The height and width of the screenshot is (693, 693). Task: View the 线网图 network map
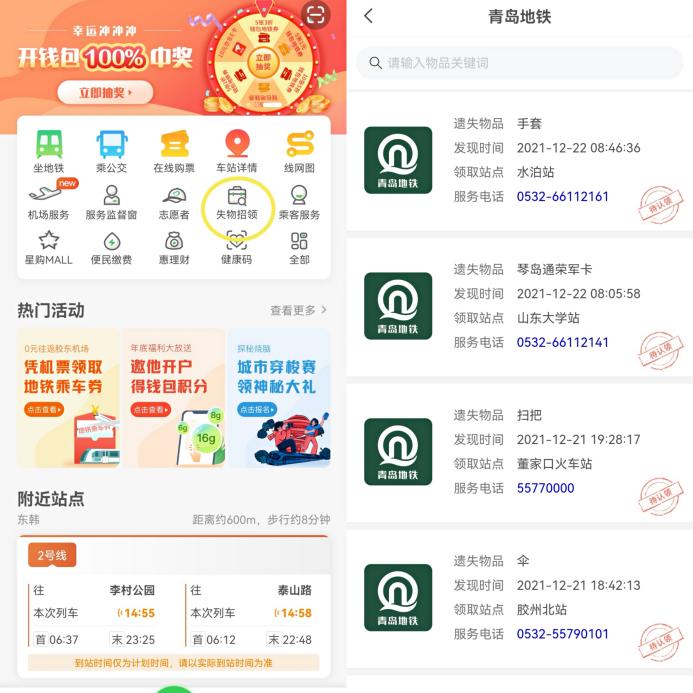click(299, 152)
